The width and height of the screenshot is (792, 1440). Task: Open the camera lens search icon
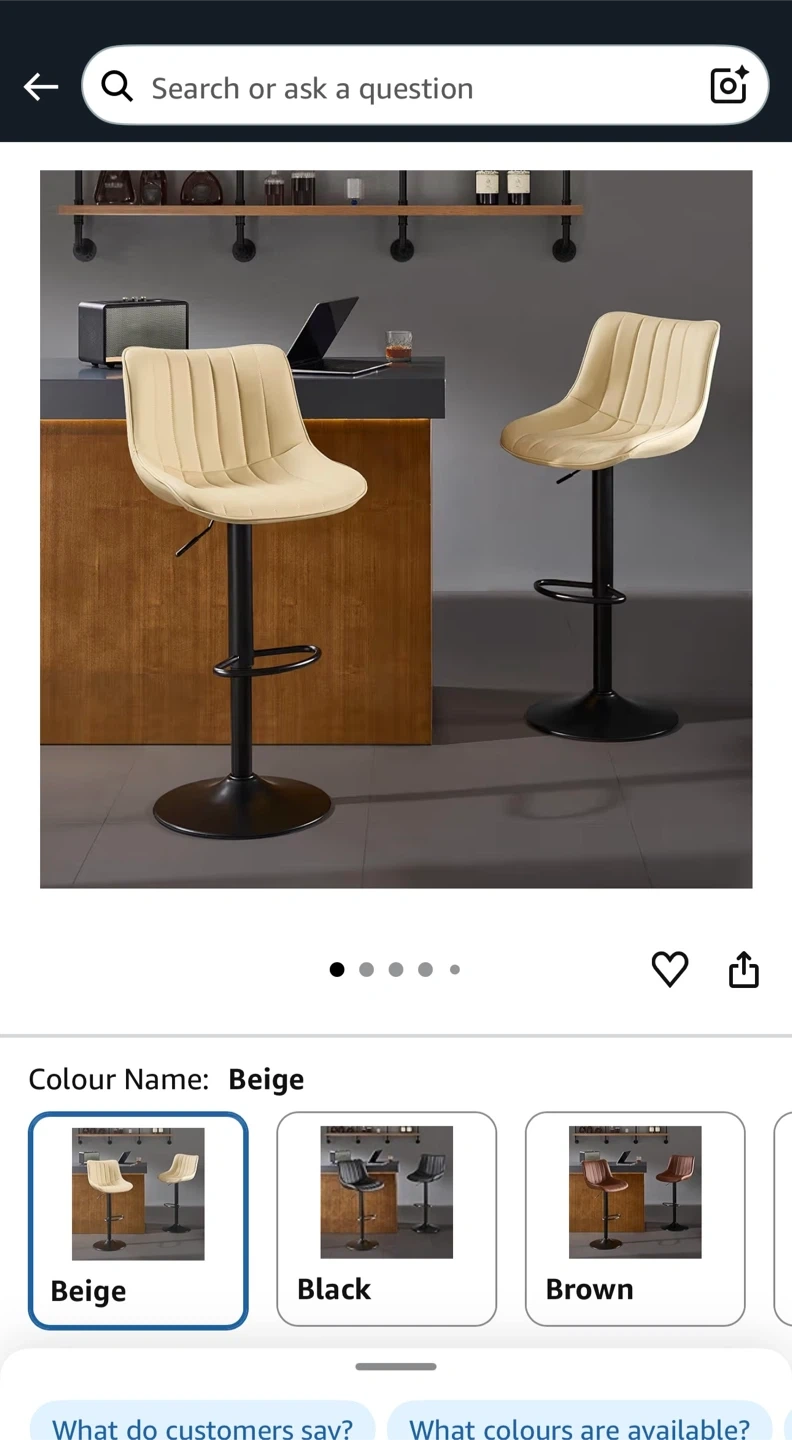click(729, 86)
